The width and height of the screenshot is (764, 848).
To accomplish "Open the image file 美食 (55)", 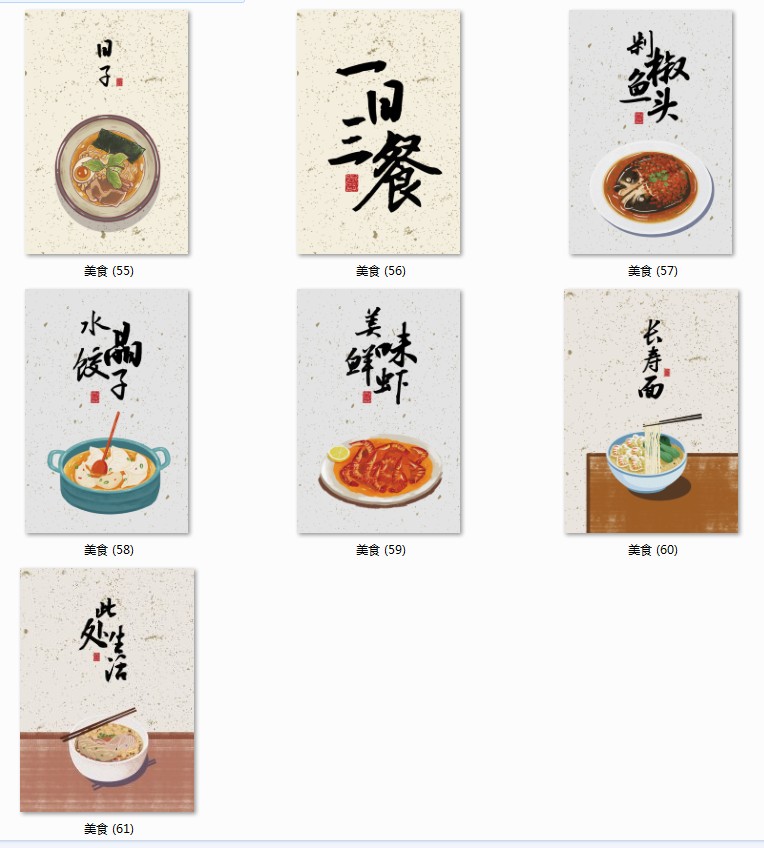I will [x=107, y=132].
